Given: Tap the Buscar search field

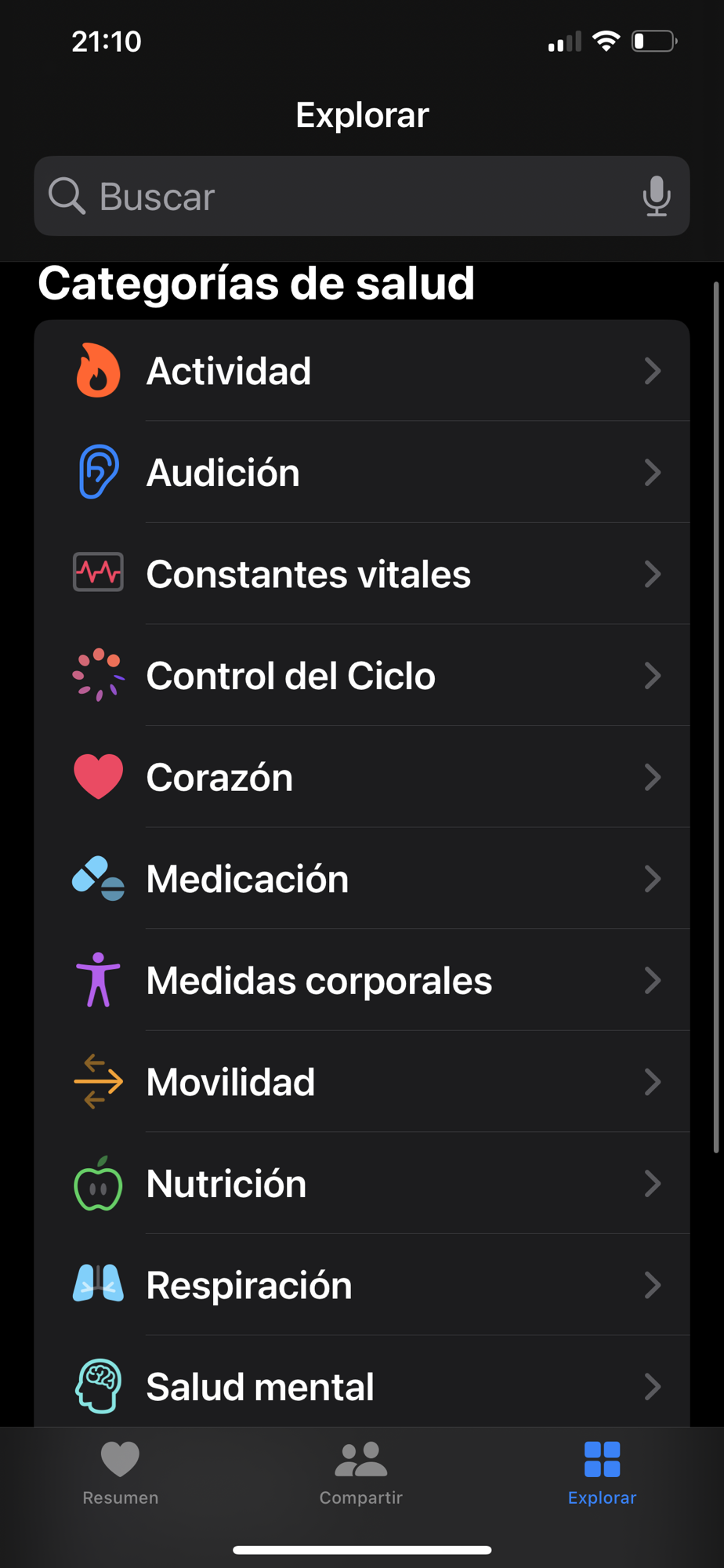Looking at the screenshot, I should point(345,196).
